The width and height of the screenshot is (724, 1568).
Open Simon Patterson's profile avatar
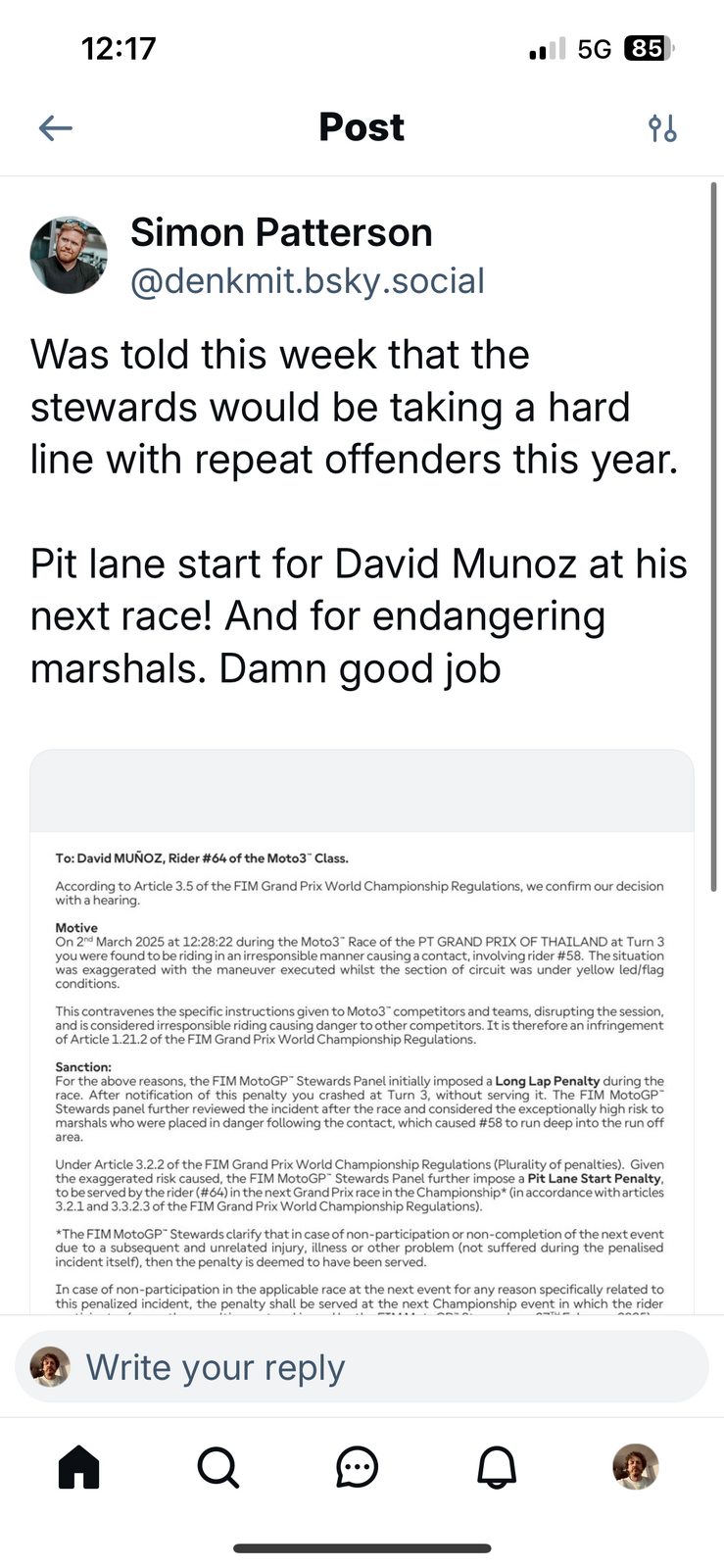(x=69, y=255)
